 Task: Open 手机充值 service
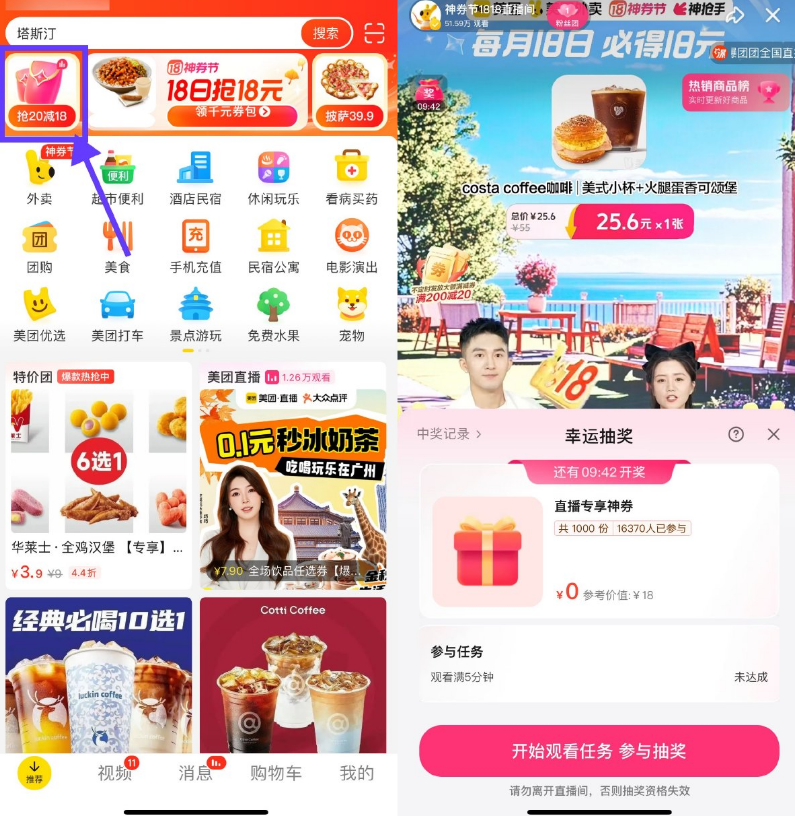(x=196, y=246)
